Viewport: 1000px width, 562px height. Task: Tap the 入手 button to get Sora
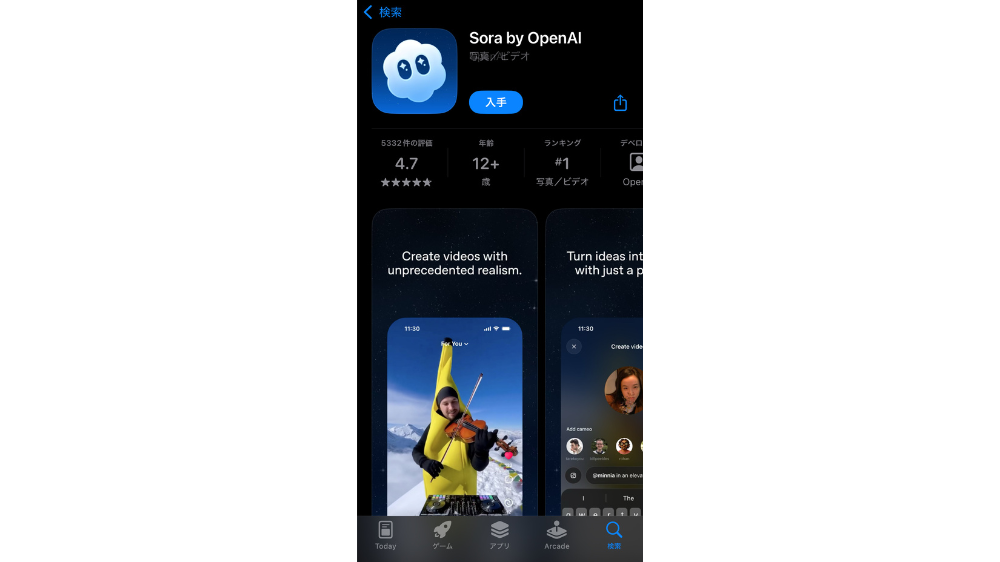496,102
